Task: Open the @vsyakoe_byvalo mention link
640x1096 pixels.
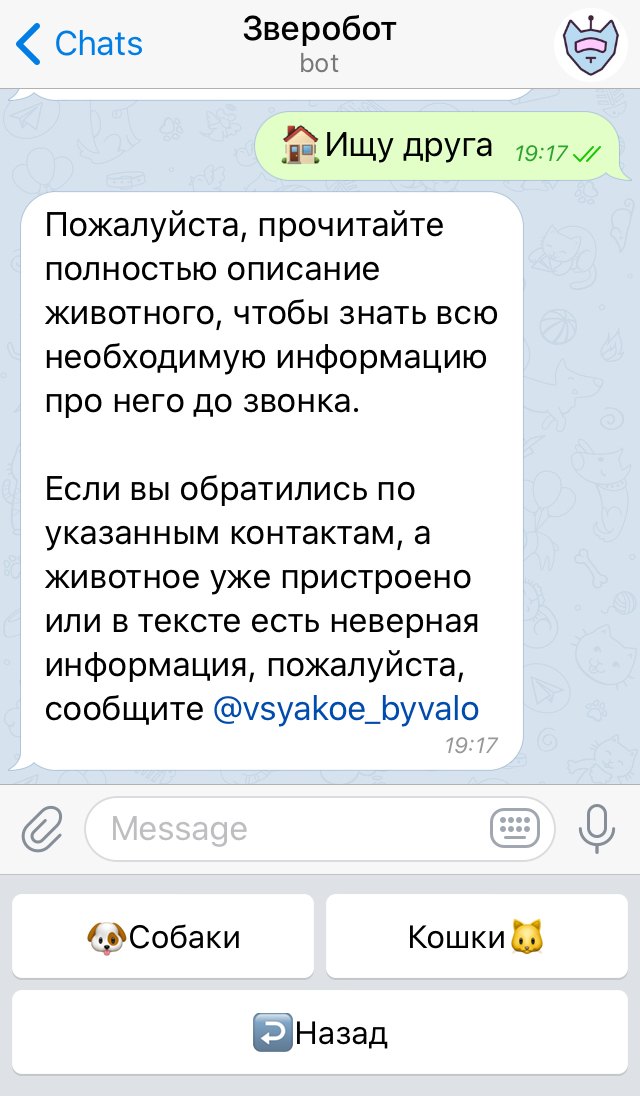Action: tap(346, 708)
